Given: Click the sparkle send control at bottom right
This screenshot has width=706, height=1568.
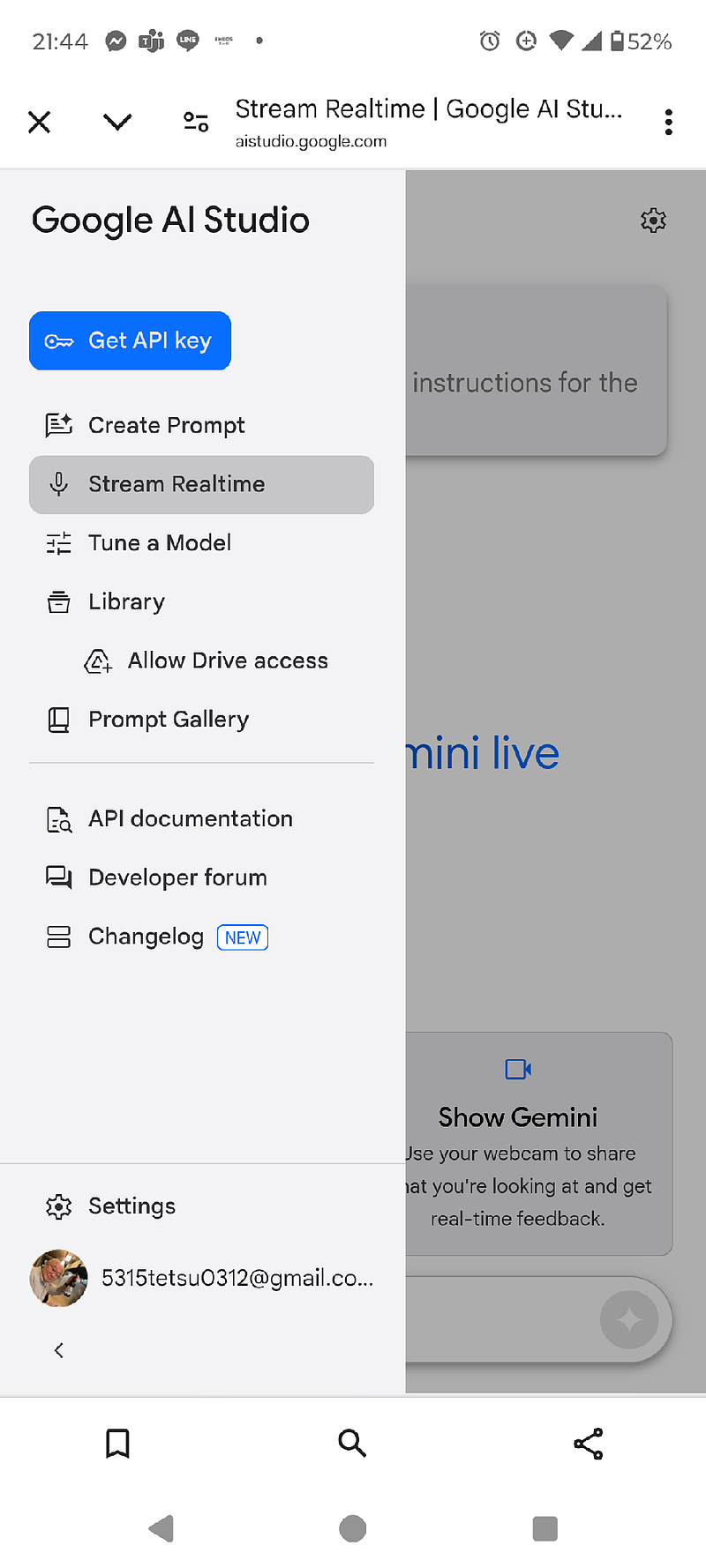Looking at the screenshot, I should 629,1319.
